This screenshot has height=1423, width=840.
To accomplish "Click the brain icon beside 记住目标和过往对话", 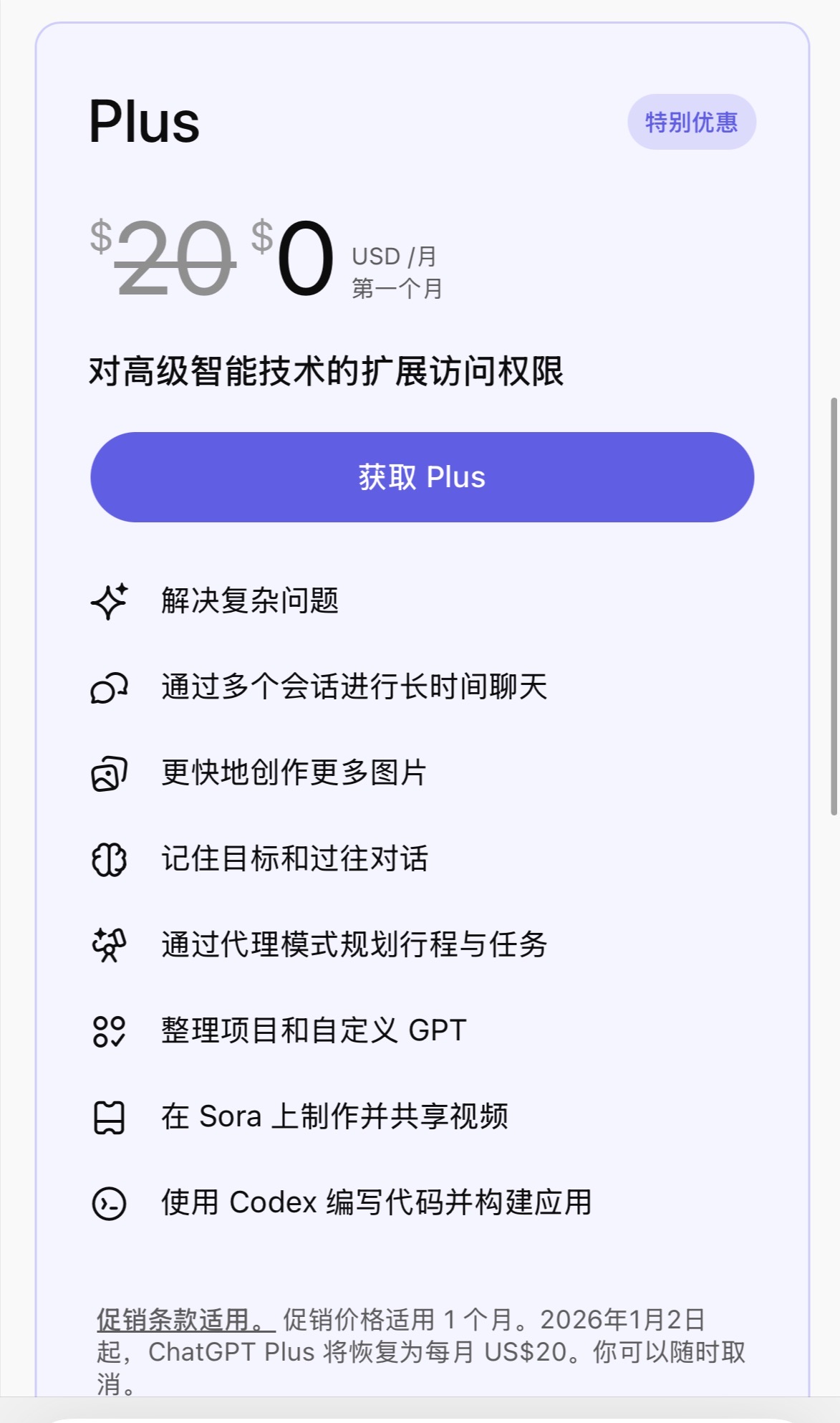I will (107, 861).
